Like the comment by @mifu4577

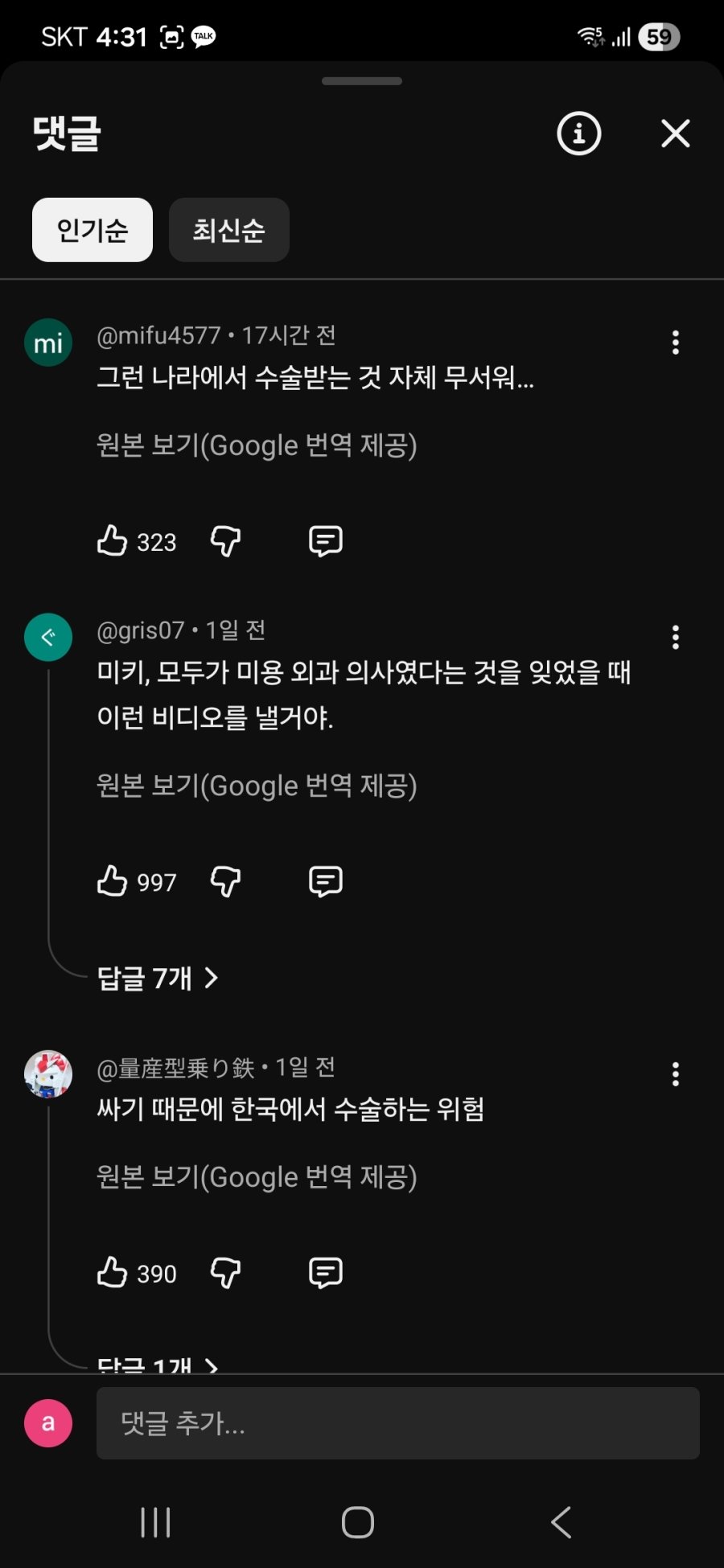[x=113, y=541]
